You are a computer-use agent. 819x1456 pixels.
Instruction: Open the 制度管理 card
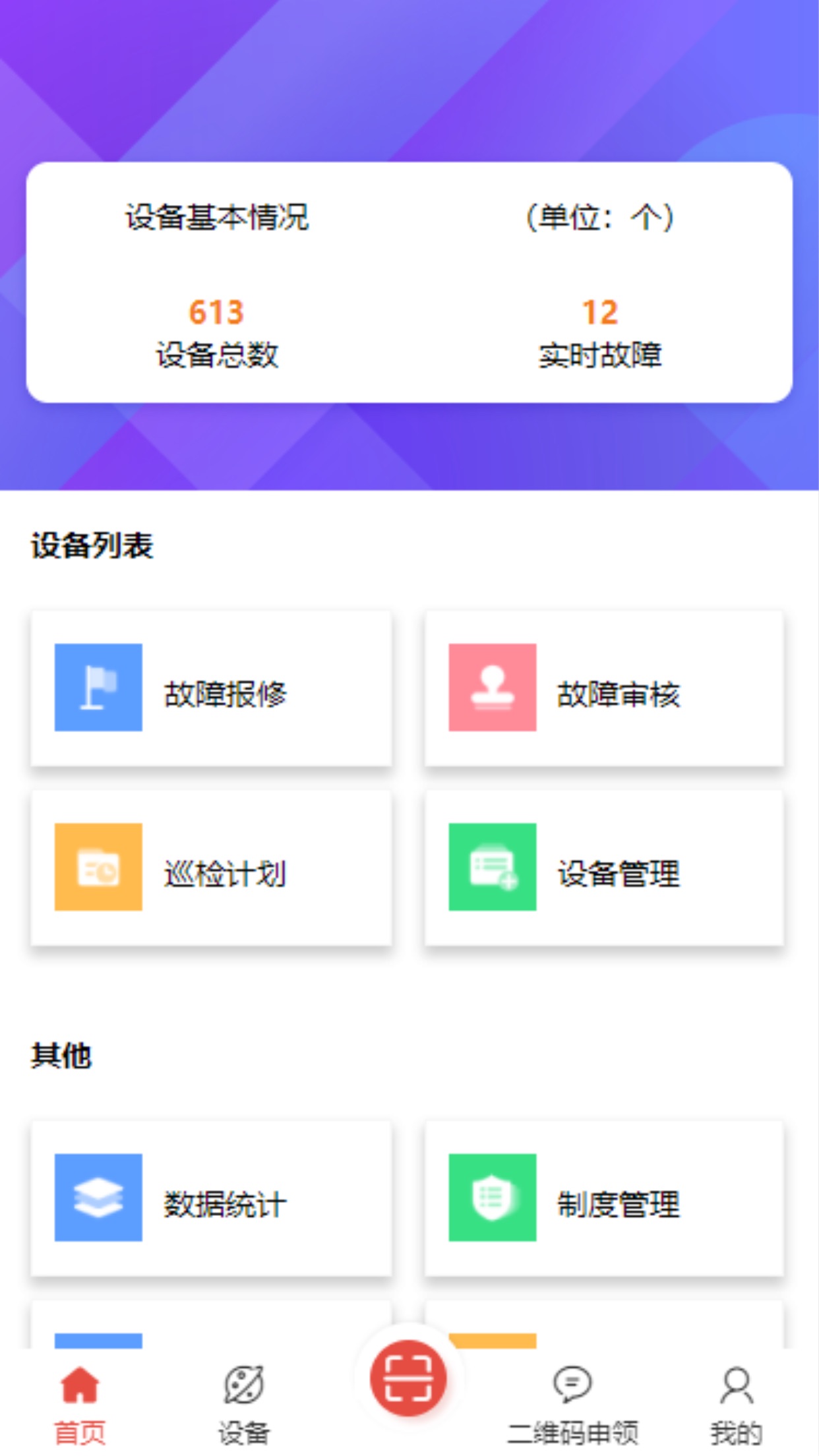click(x=604, y=1198)
